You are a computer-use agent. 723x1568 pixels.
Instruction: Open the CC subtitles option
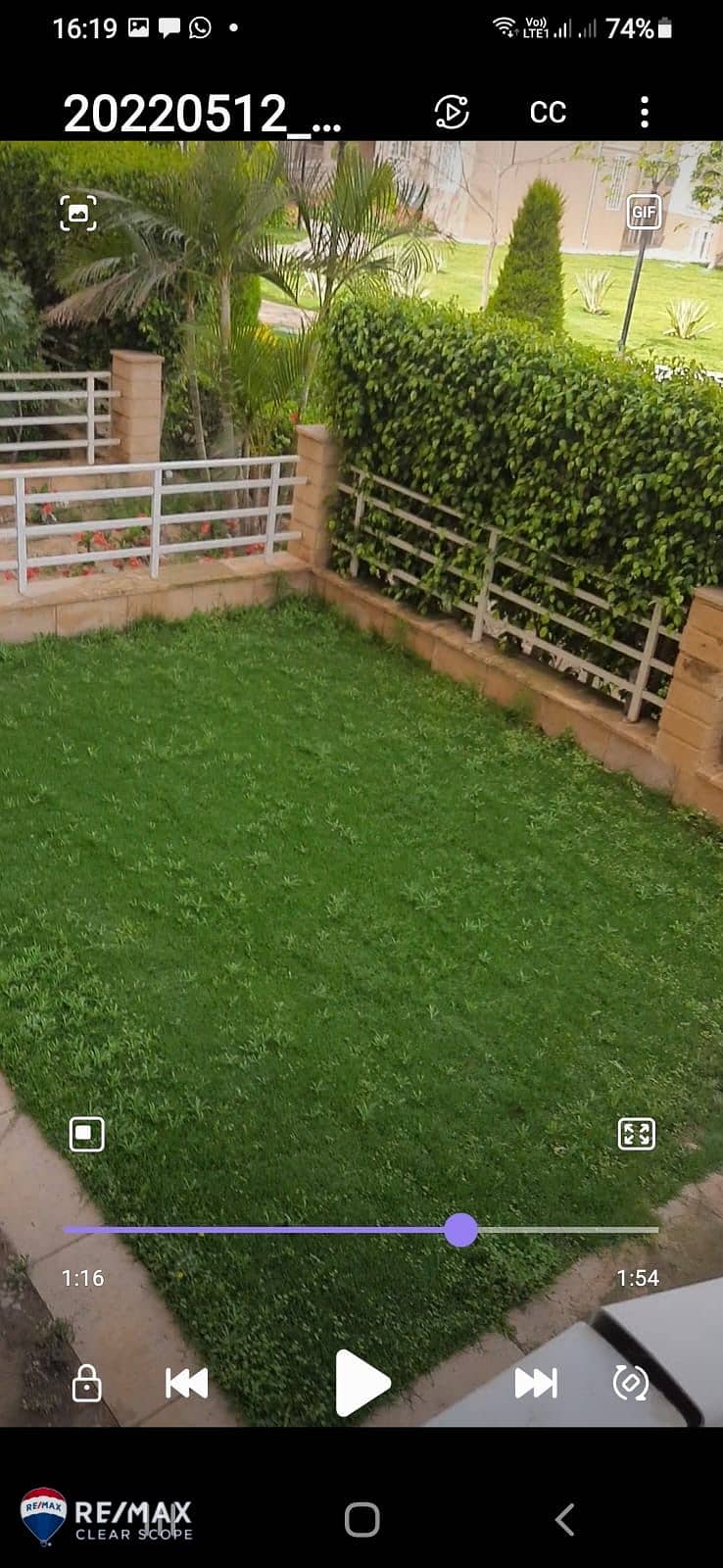tap(548, 112)
